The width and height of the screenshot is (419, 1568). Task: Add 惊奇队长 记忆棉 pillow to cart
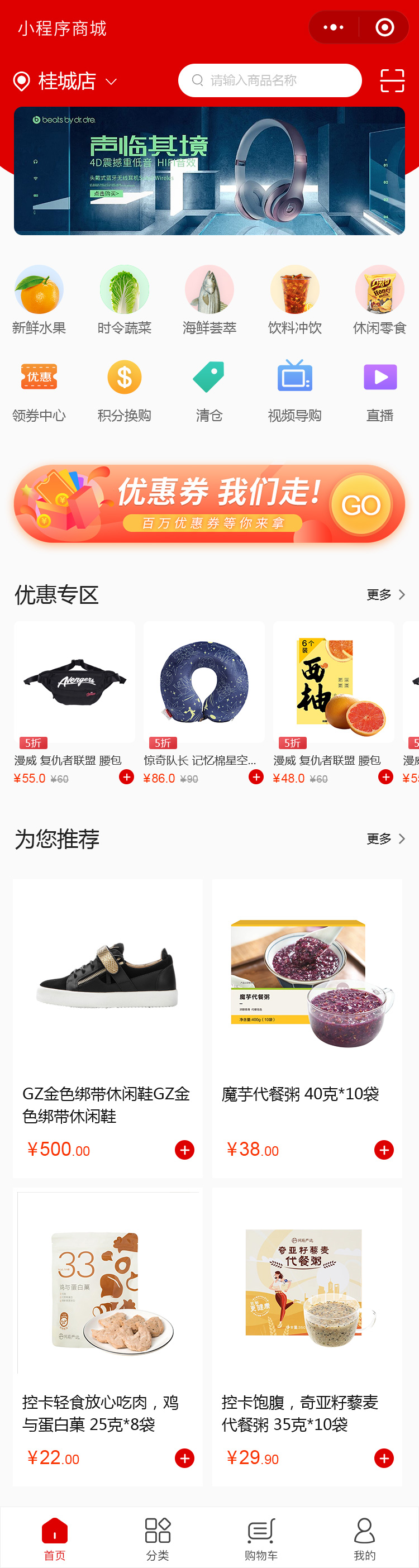pyautogui.click(x=256, y=776)
